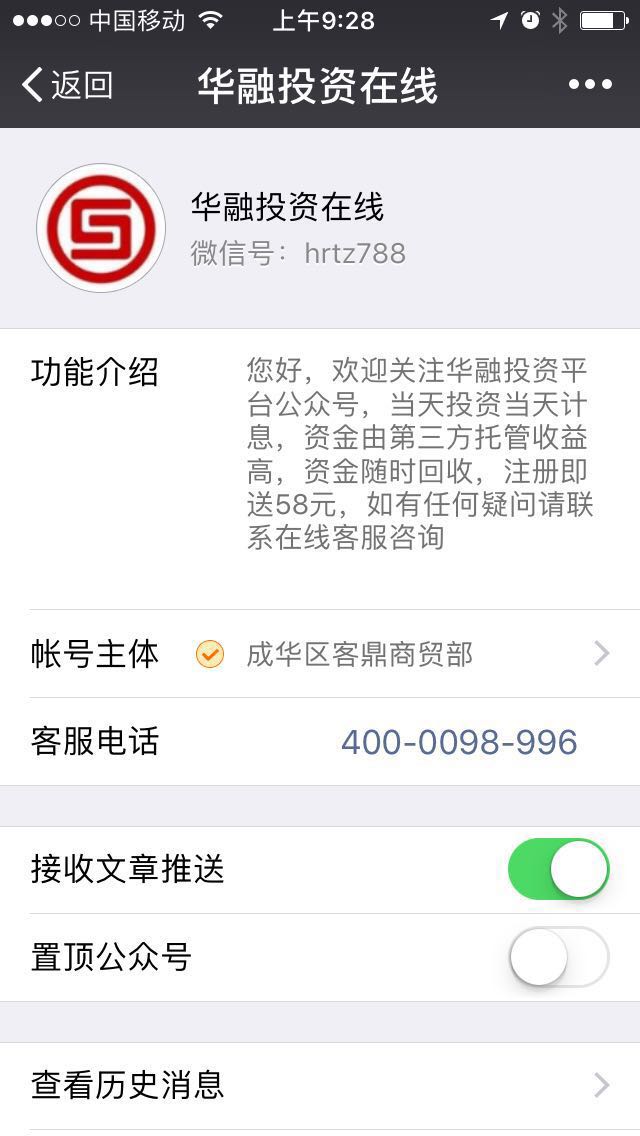View the 华融投资在线 profile avatar
The height and width of the screenshot is (1136, 640).
click(101, 228)
